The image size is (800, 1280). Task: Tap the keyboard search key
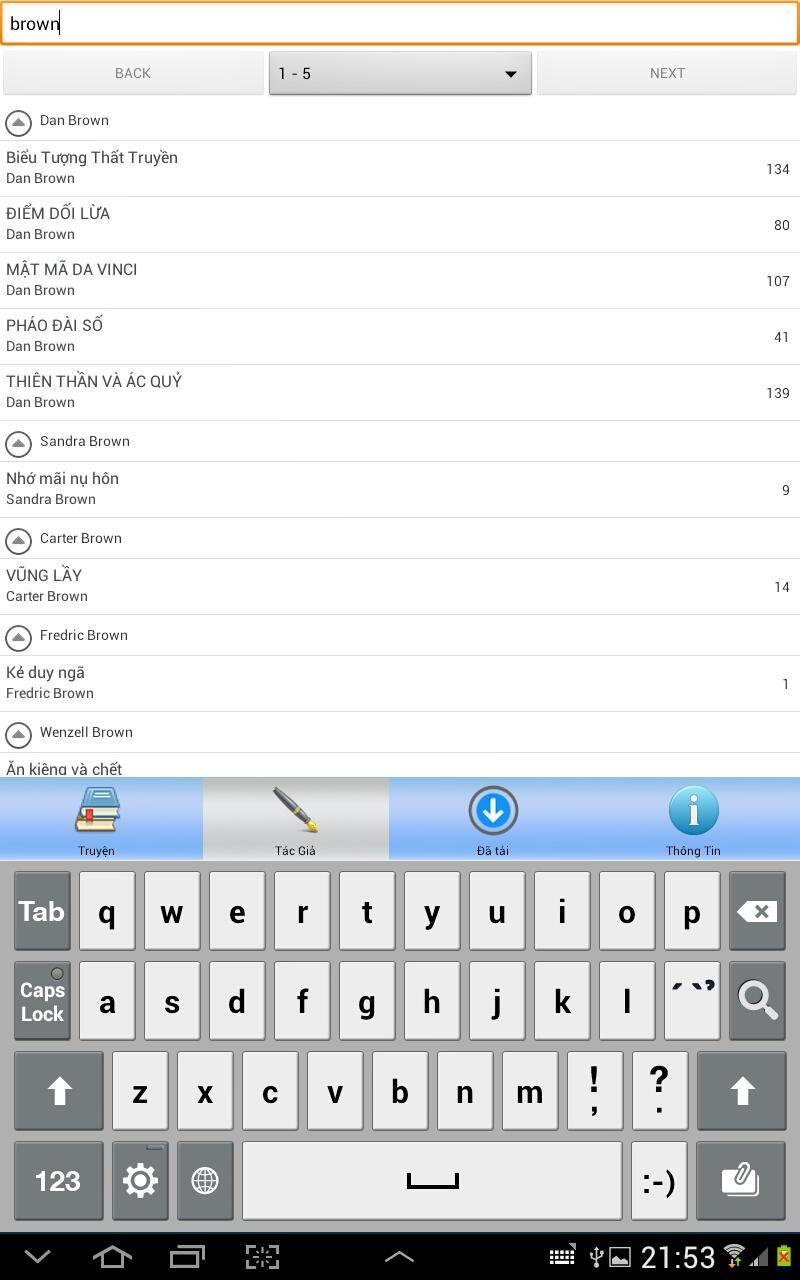[757, 1000]
